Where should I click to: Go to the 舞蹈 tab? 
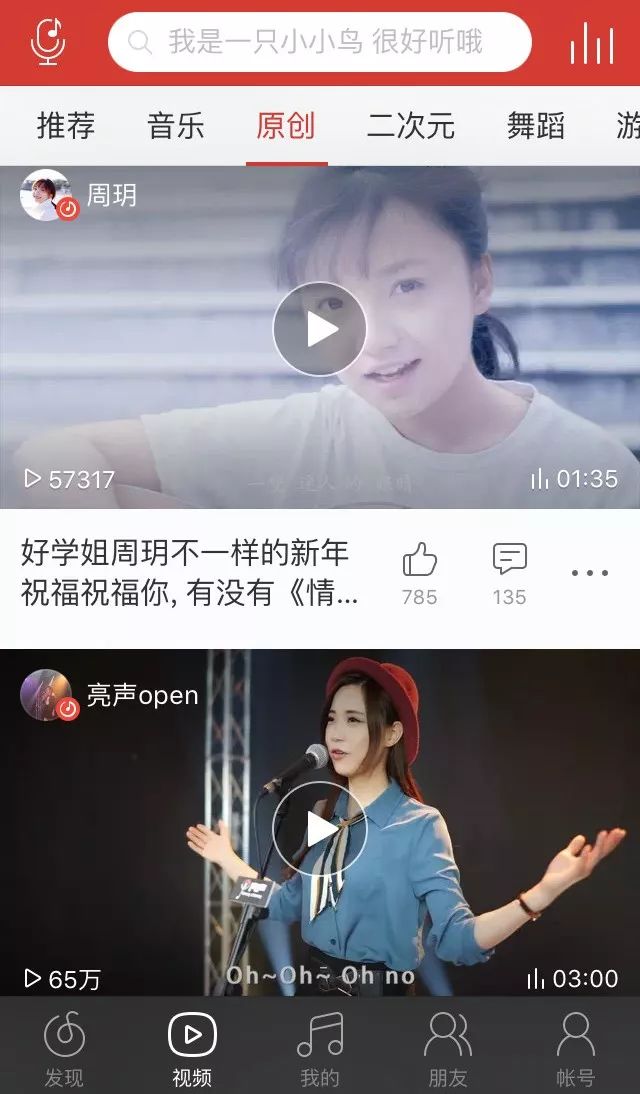click(536, 126)
